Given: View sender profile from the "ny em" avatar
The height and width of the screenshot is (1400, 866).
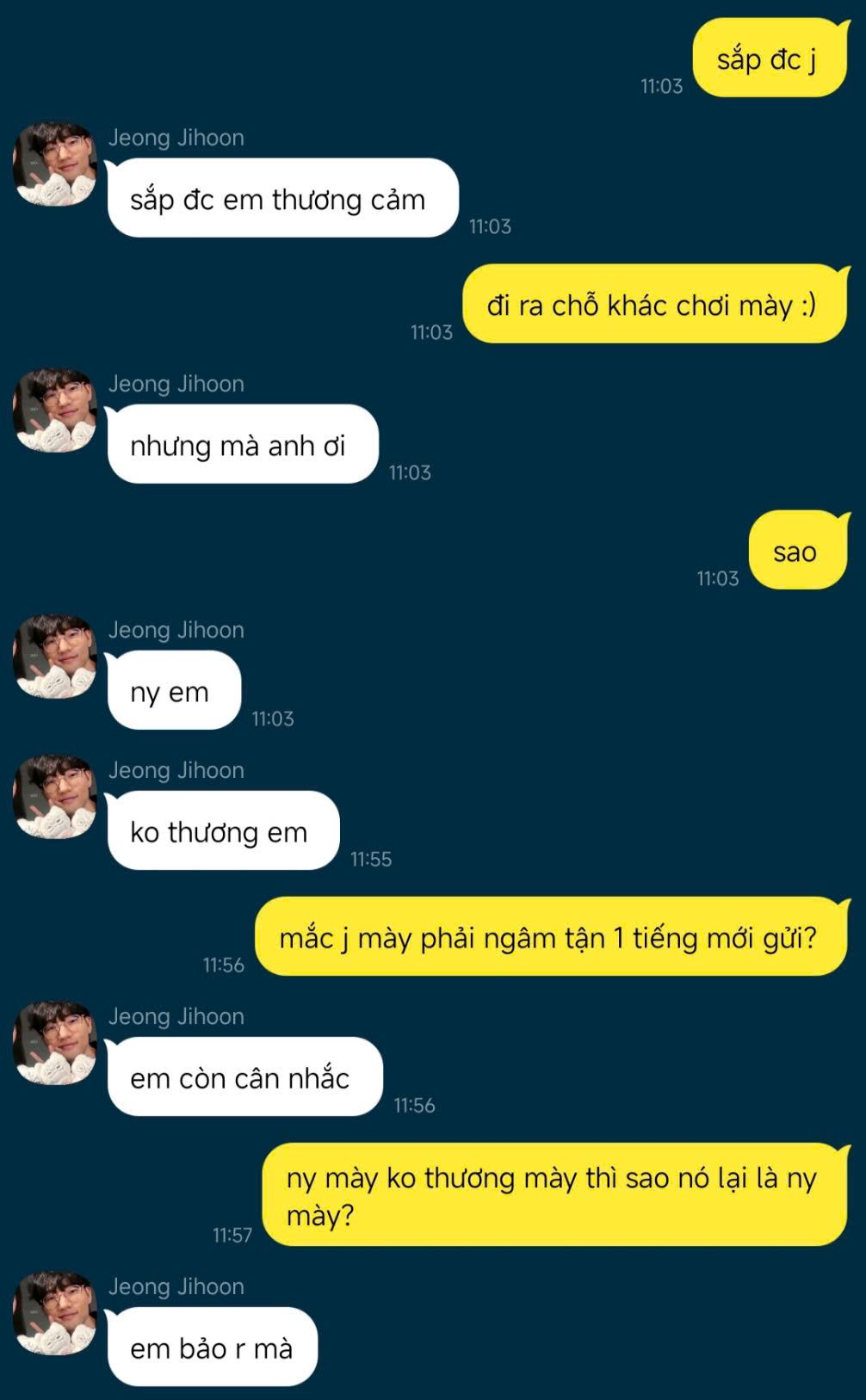Looking at the screenshot, I should click(55, 657).
